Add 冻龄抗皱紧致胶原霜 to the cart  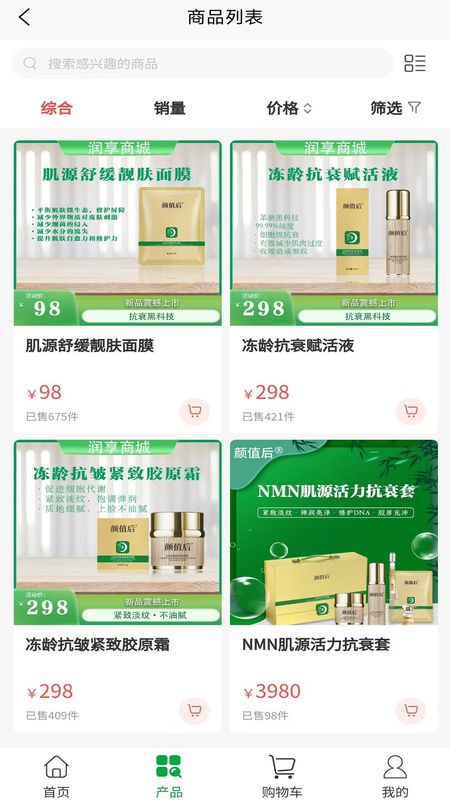coord(194,710)
